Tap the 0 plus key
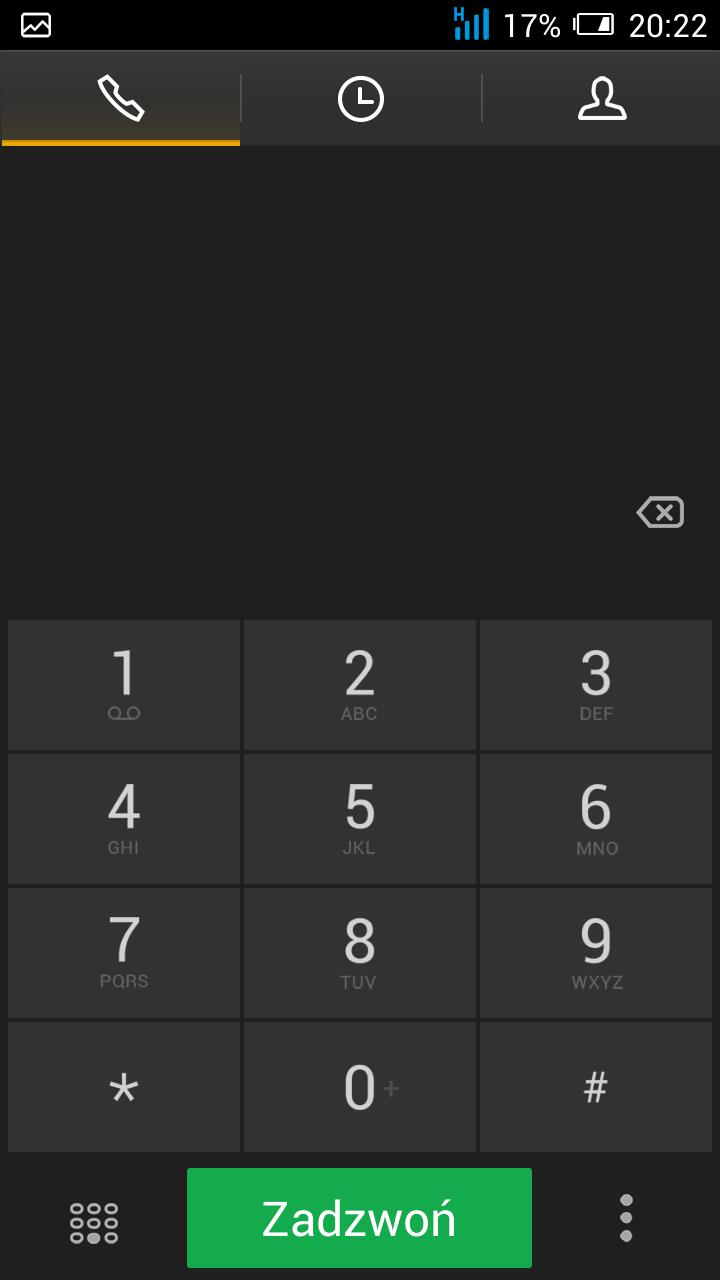The height and width of the screenshot is (1280, 720). pyautogui.click(x=360, y=1087)
